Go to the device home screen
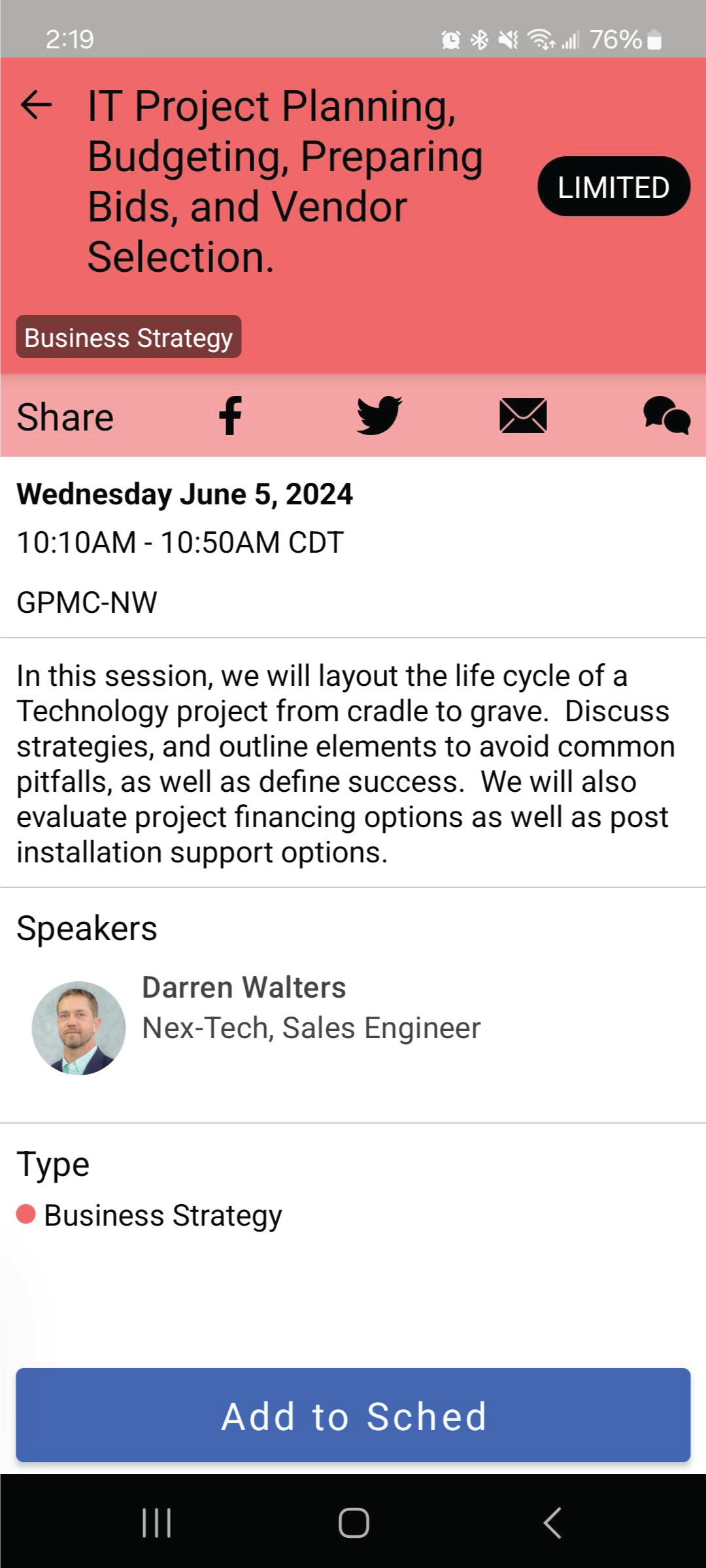 pos(354,1523)
